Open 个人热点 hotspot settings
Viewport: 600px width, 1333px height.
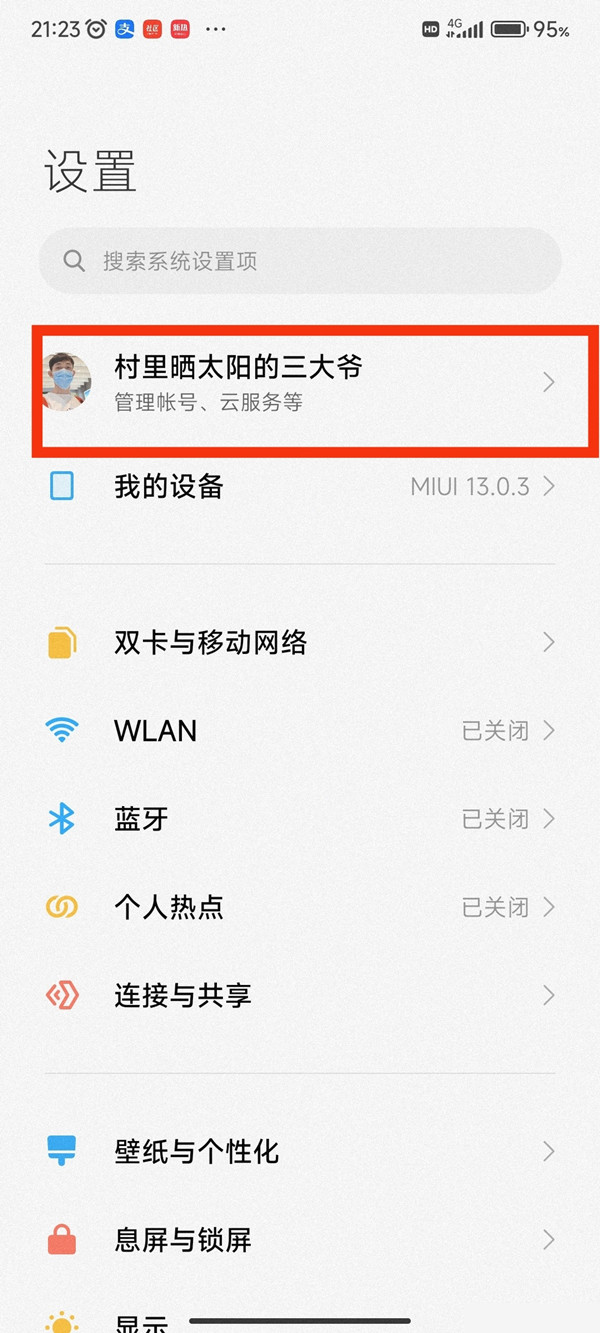click(x=300, y=907)
